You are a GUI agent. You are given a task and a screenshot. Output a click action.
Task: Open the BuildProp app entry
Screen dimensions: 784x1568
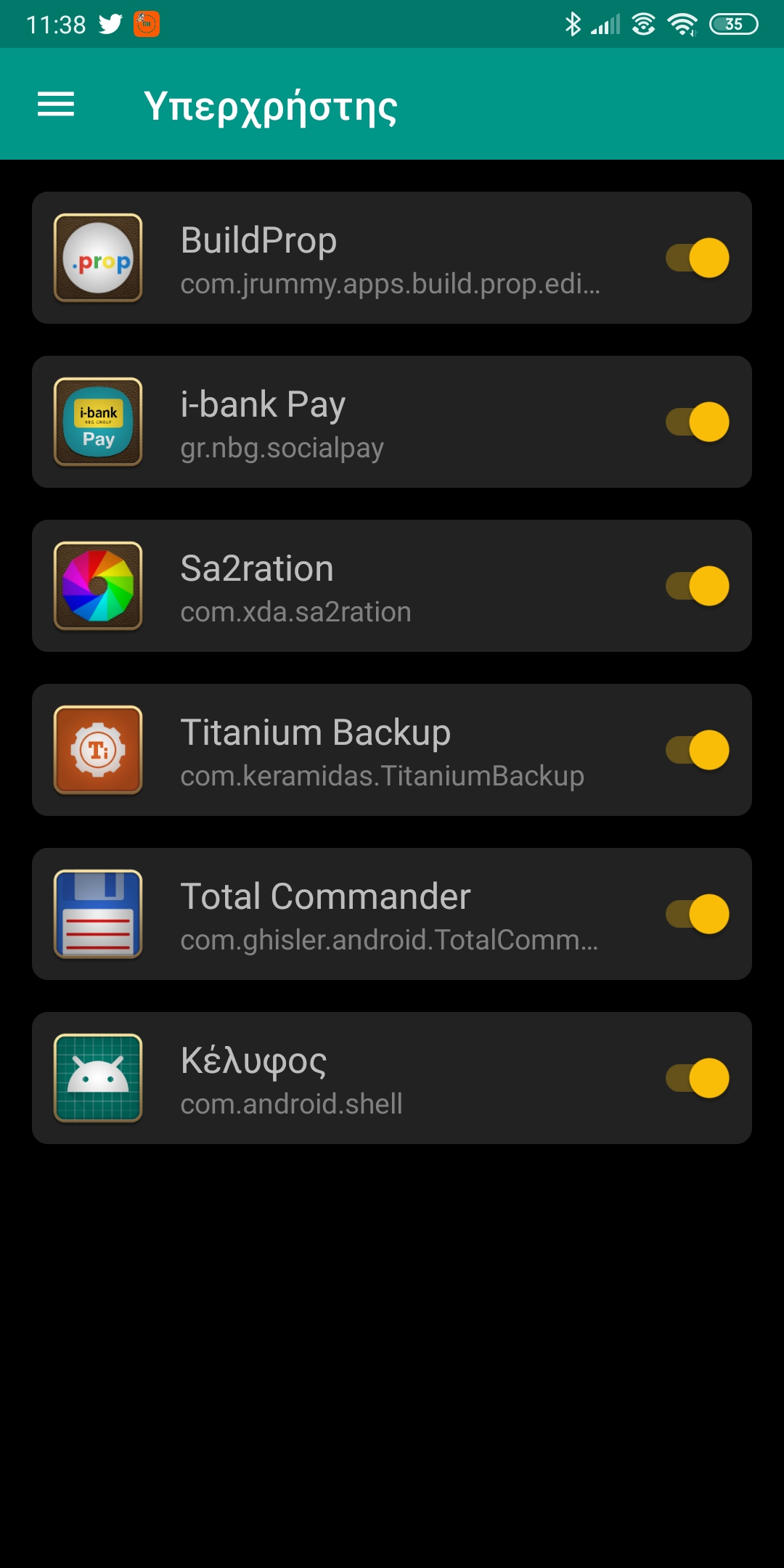pyautogui.click(x=363, y=258)
